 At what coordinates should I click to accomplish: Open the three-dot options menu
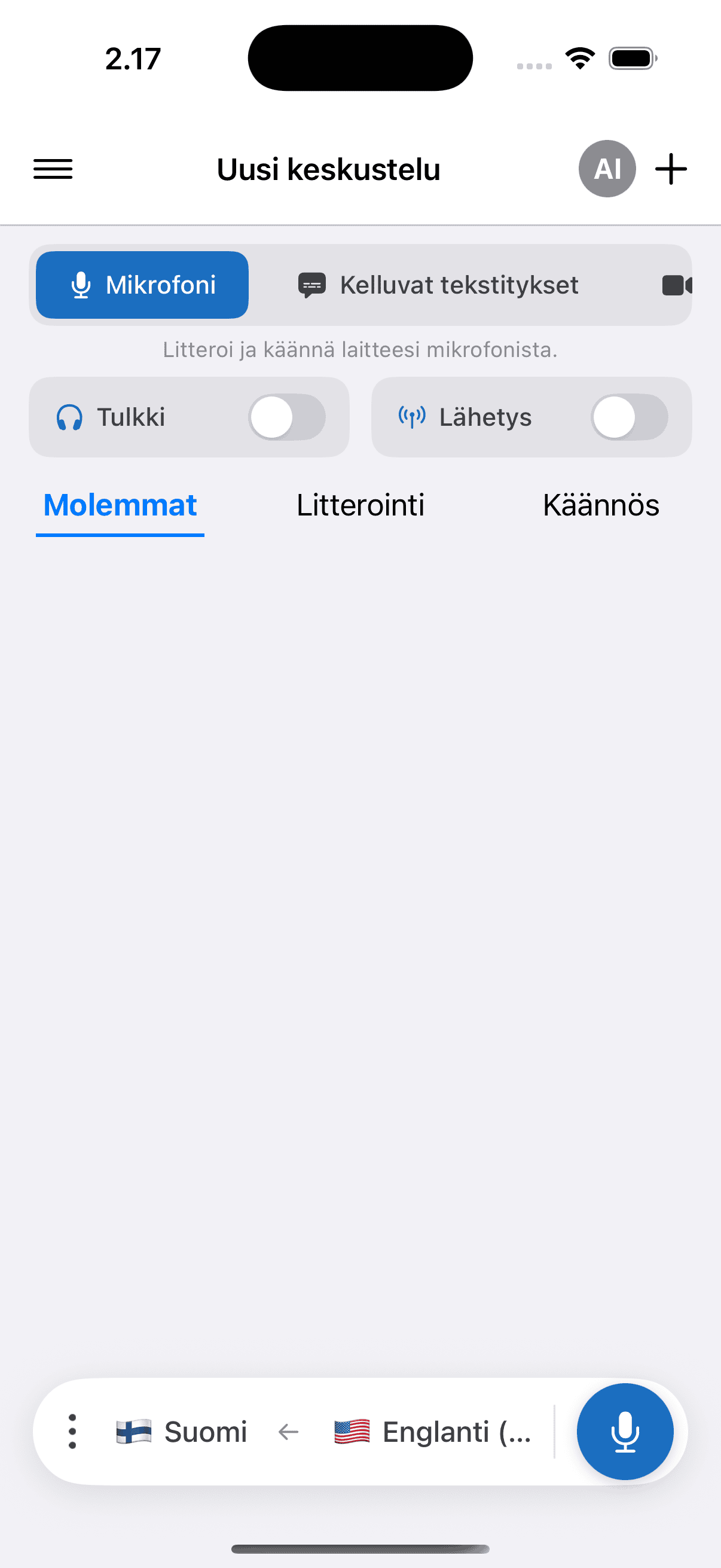tap(72, 1431)
